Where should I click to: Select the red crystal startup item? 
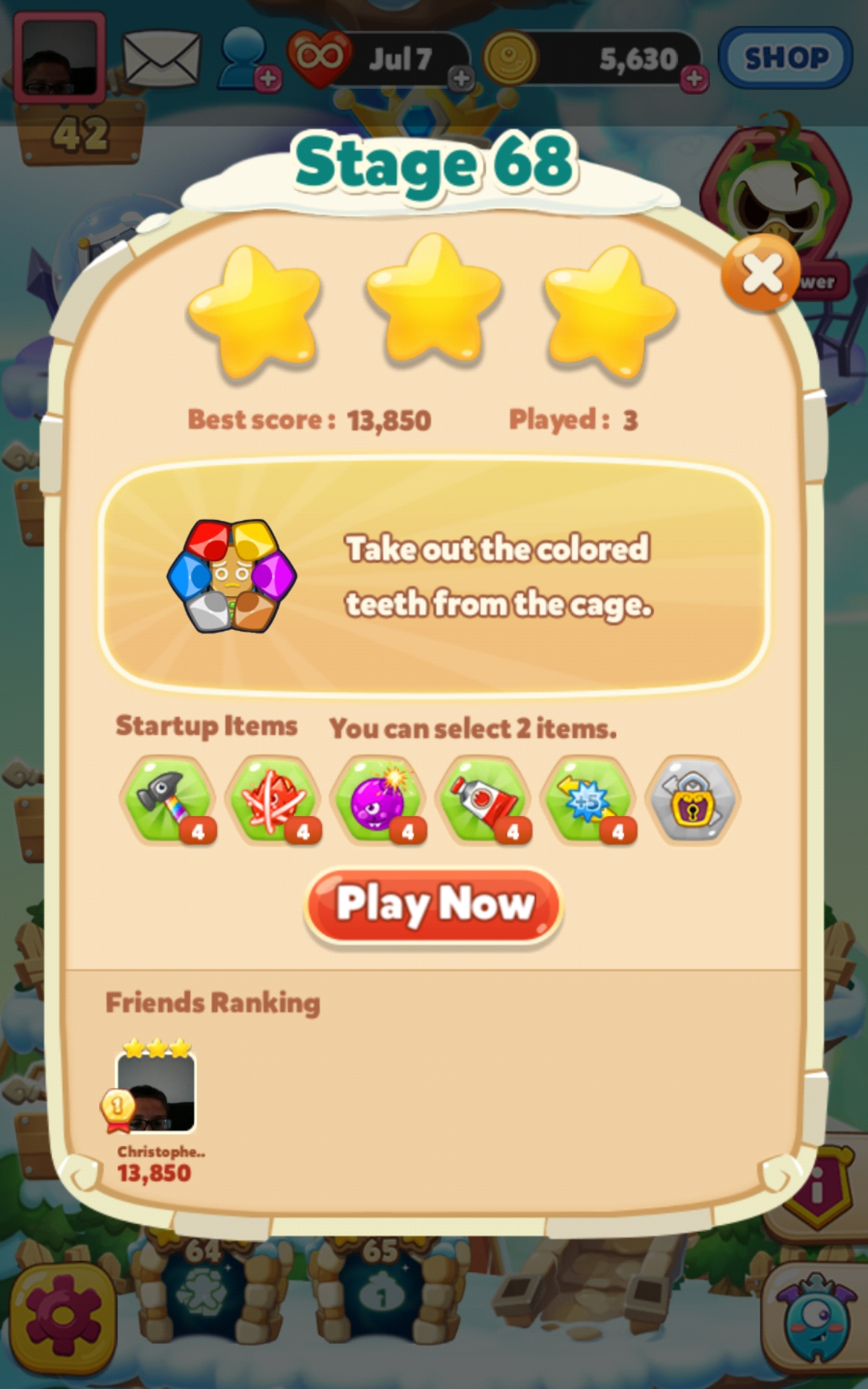(273, 800)
